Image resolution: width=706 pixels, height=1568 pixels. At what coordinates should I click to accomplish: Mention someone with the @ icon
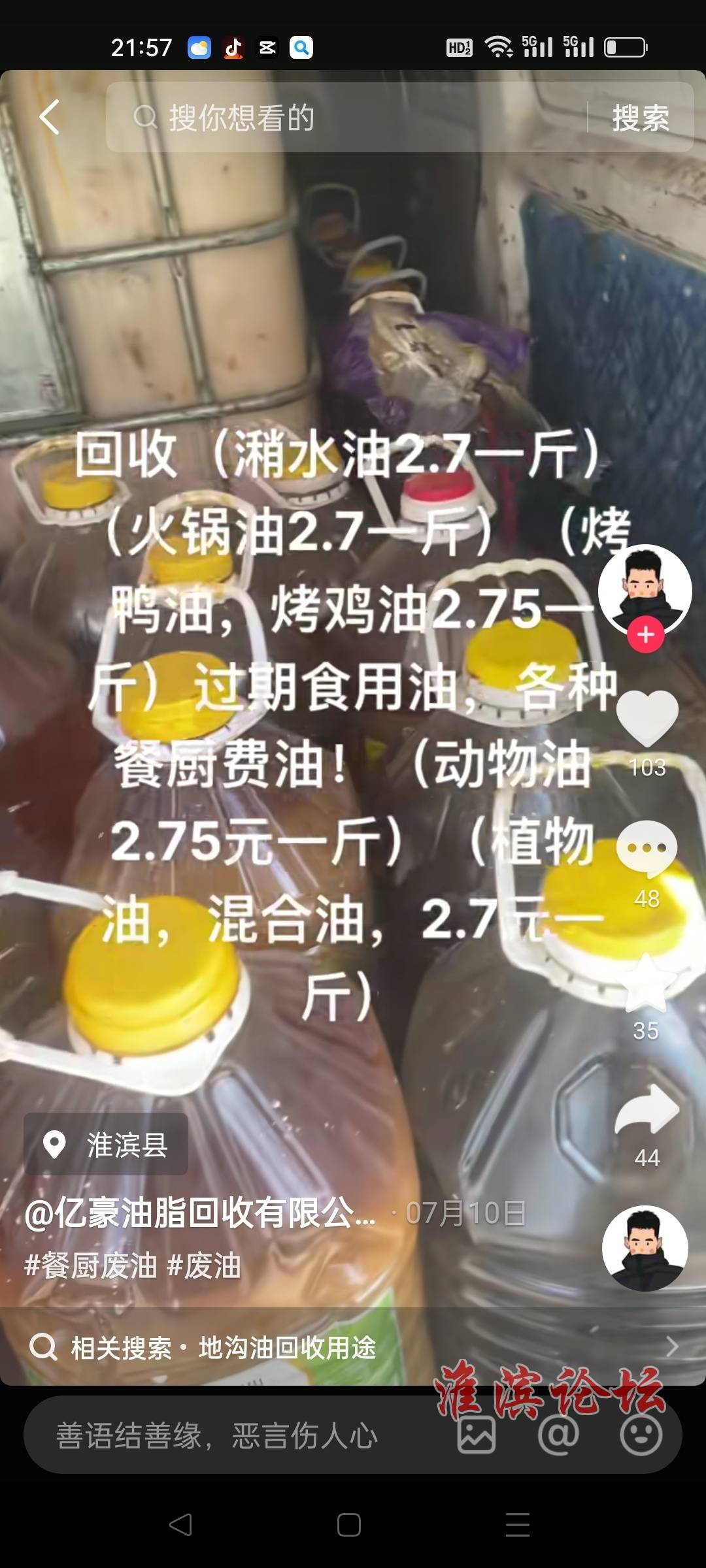pyautogui.click(x=558, y=1436)
